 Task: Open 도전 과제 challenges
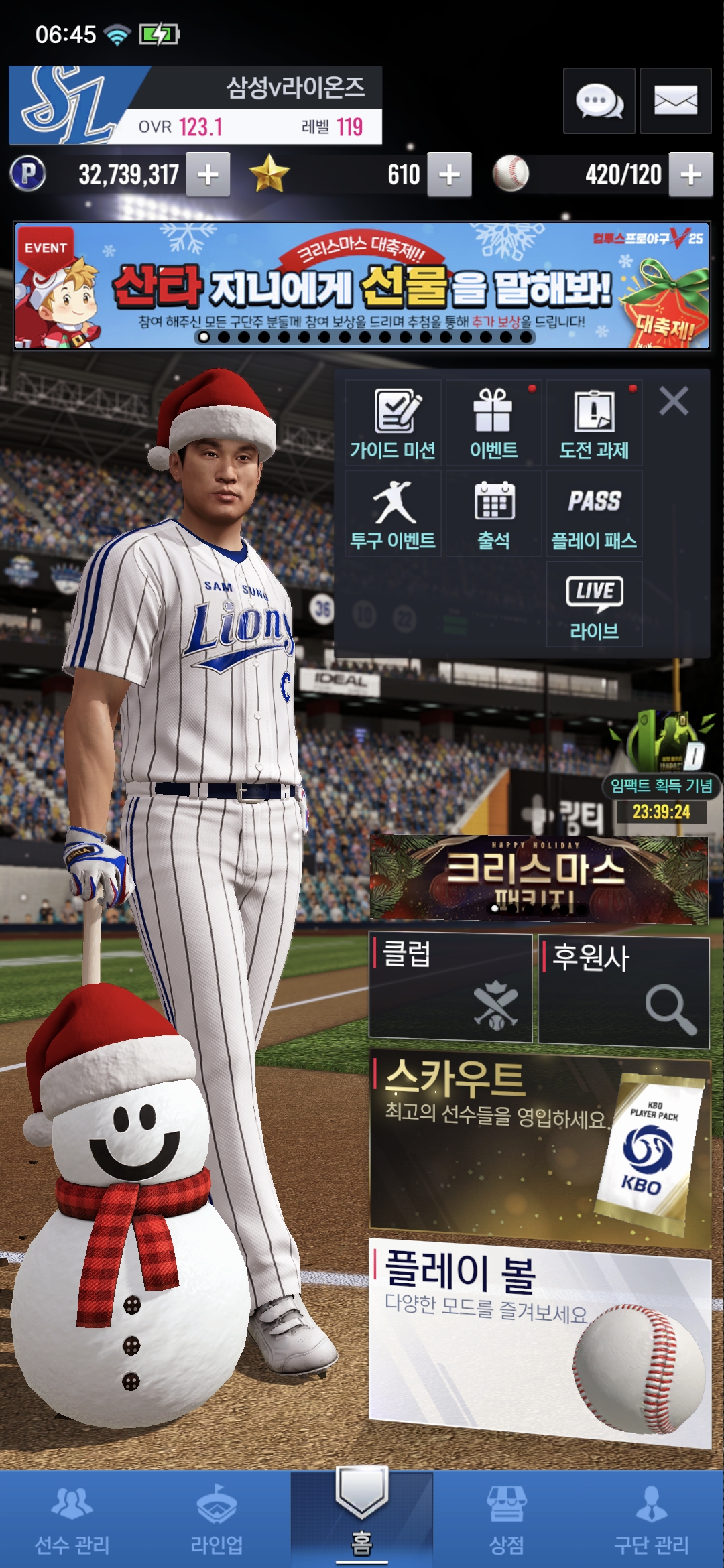tap(594, 423)
